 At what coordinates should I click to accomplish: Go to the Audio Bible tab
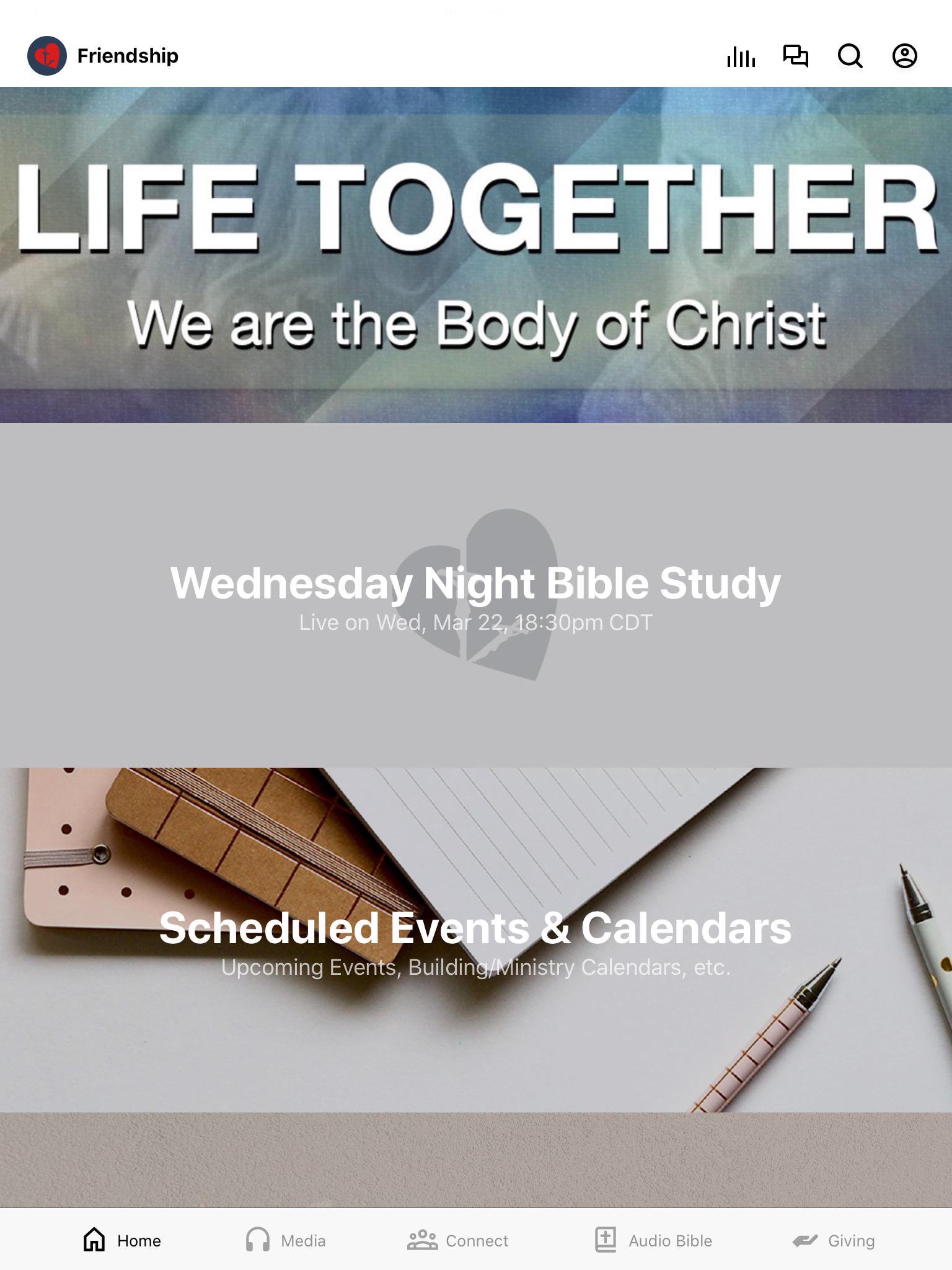[653, 1240]
